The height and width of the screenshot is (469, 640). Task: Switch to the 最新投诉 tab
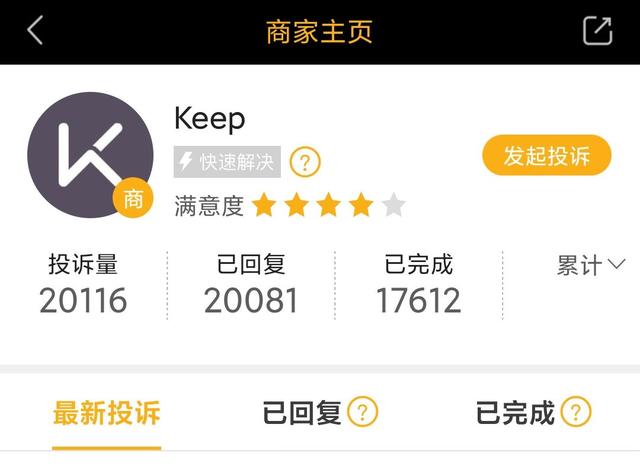pyautogui.click(x=107, y=412)
